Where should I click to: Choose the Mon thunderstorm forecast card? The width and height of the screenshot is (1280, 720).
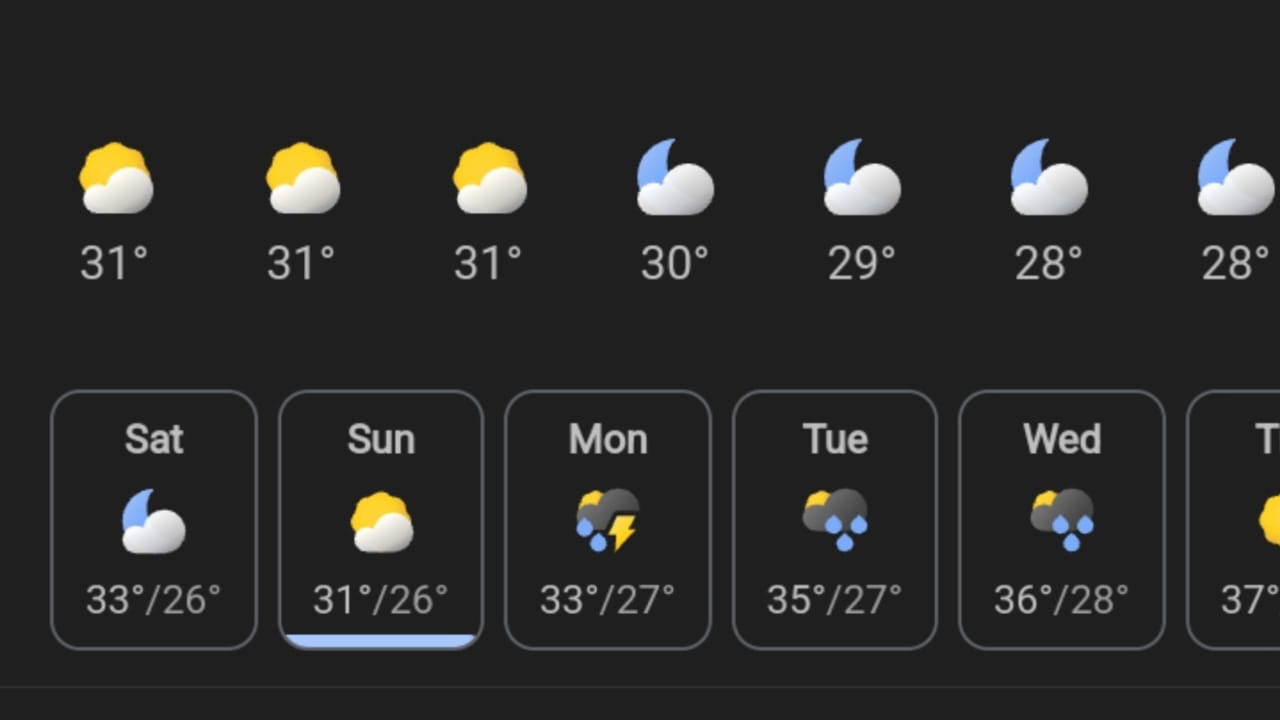click(x=608, y=520)
